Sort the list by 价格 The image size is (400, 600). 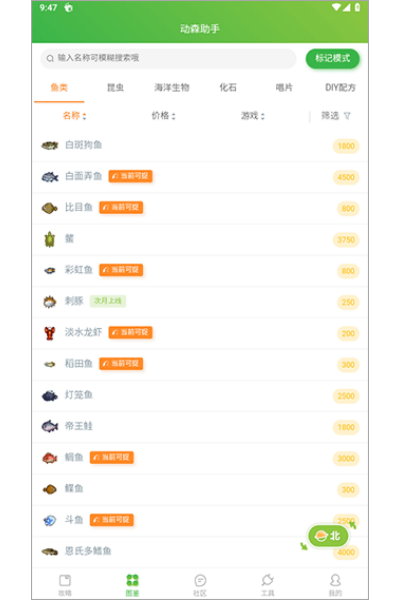point(163,116)
